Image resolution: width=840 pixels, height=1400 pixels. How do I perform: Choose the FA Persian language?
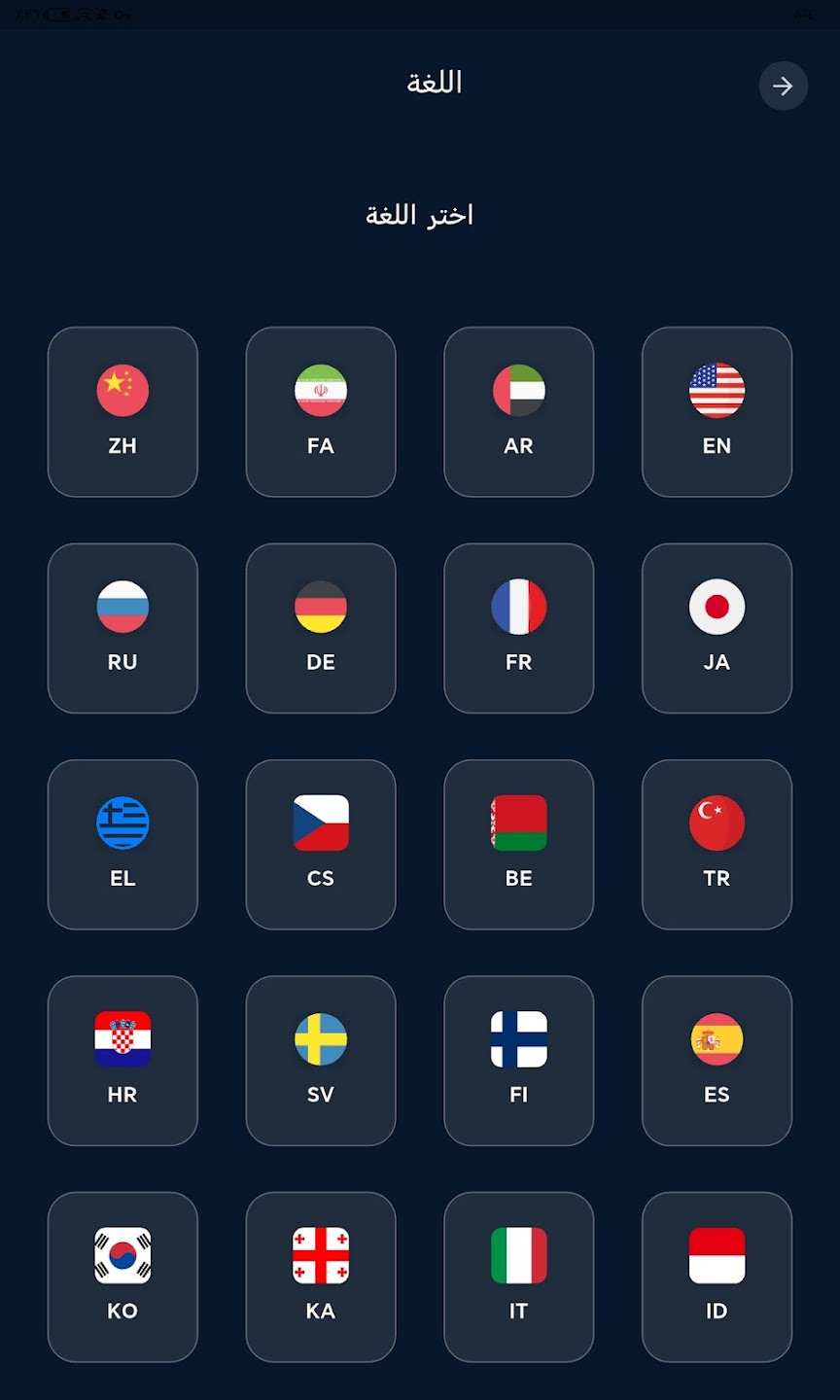pyautogui.click(x=321, y=412)
